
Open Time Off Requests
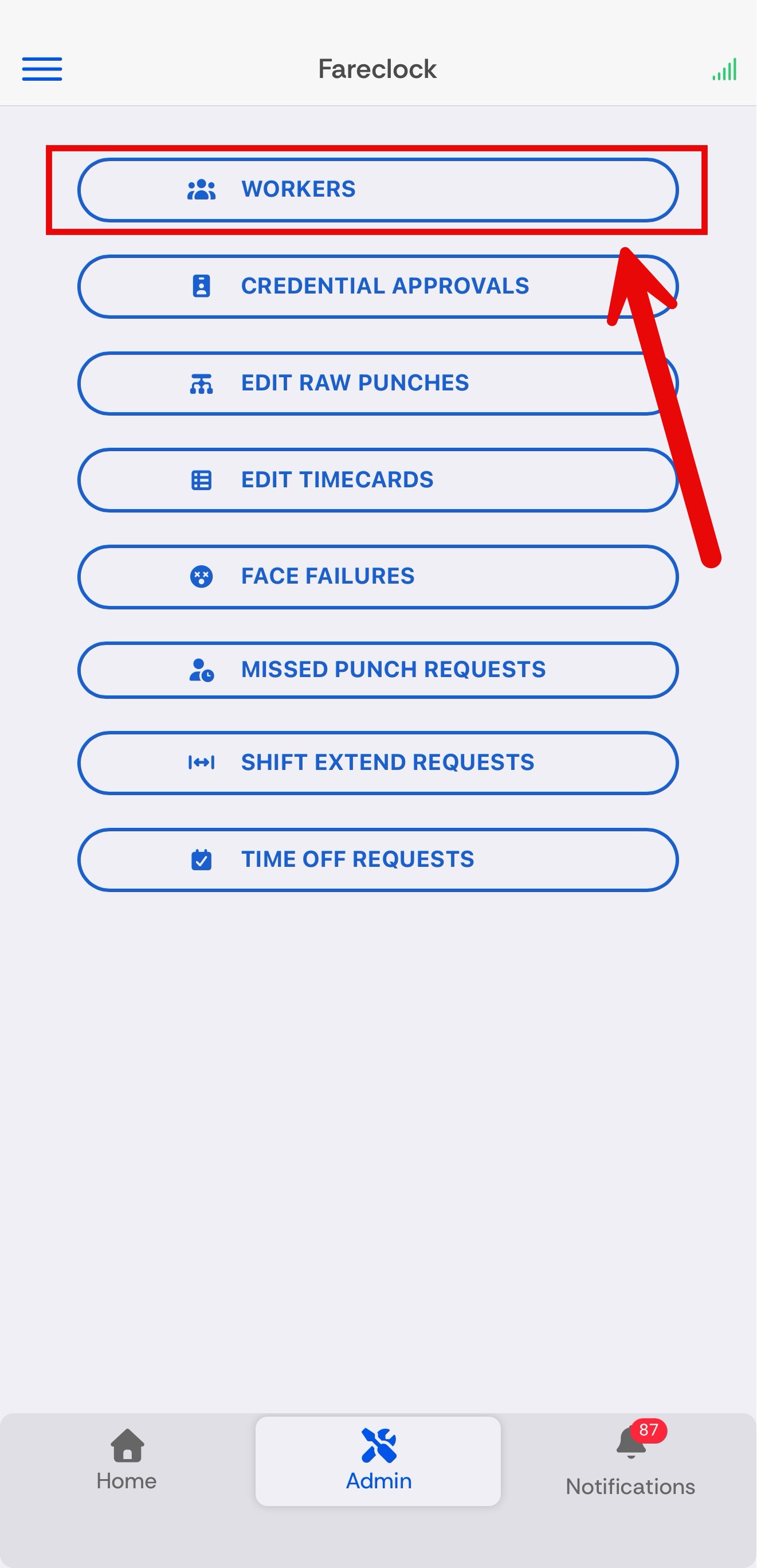tap(378, 859)
